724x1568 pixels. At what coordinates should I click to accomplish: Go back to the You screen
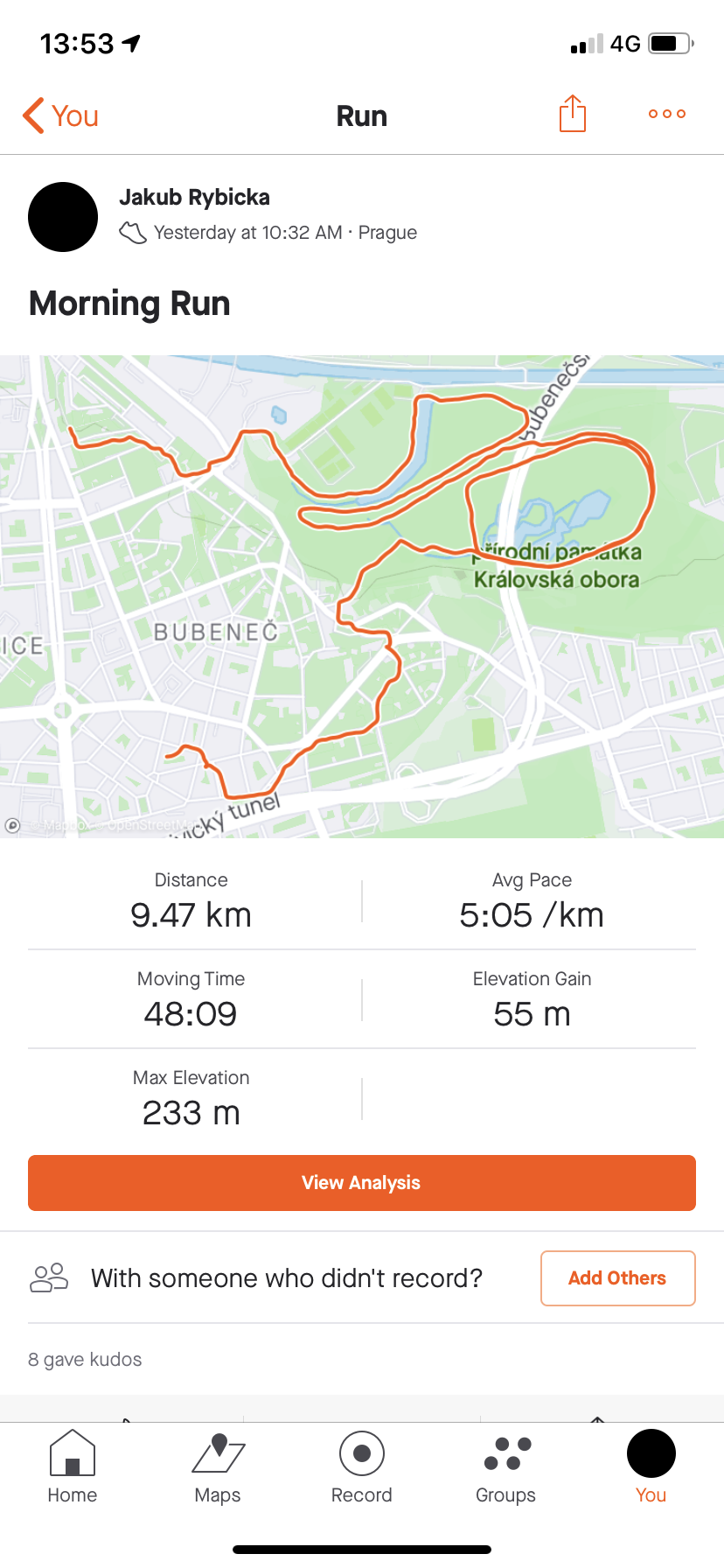[x=60, y=115]
